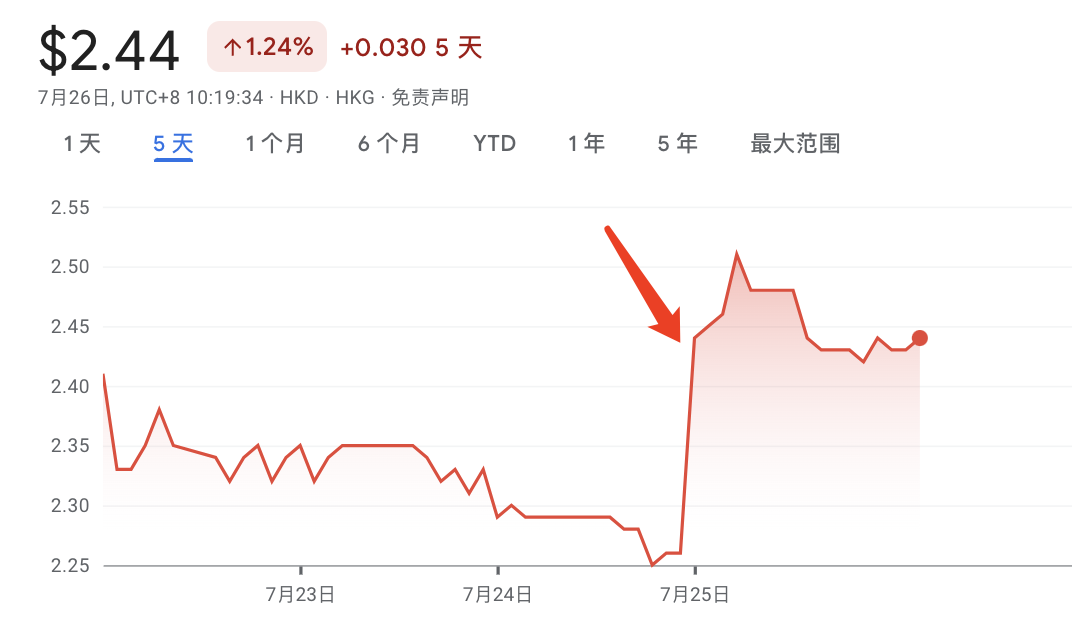Show the 最大范围 chart range

[x=795, y=144]
